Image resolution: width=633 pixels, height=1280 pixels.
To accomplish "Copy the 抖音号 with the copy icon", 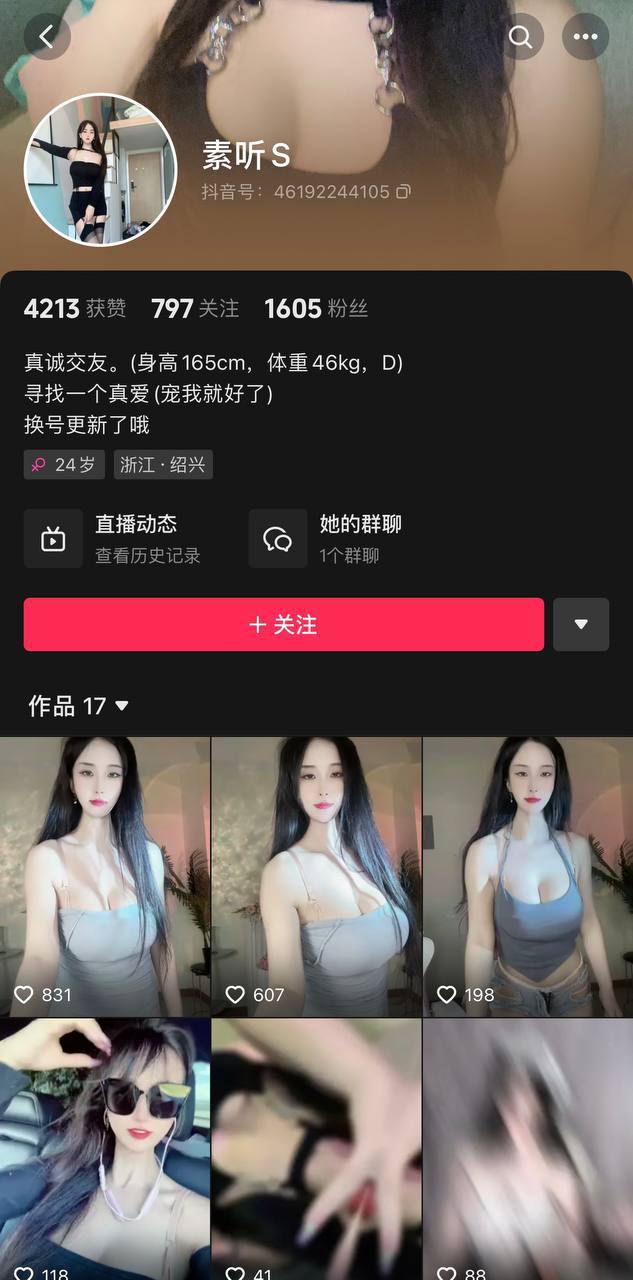I will tap(404, 191).
